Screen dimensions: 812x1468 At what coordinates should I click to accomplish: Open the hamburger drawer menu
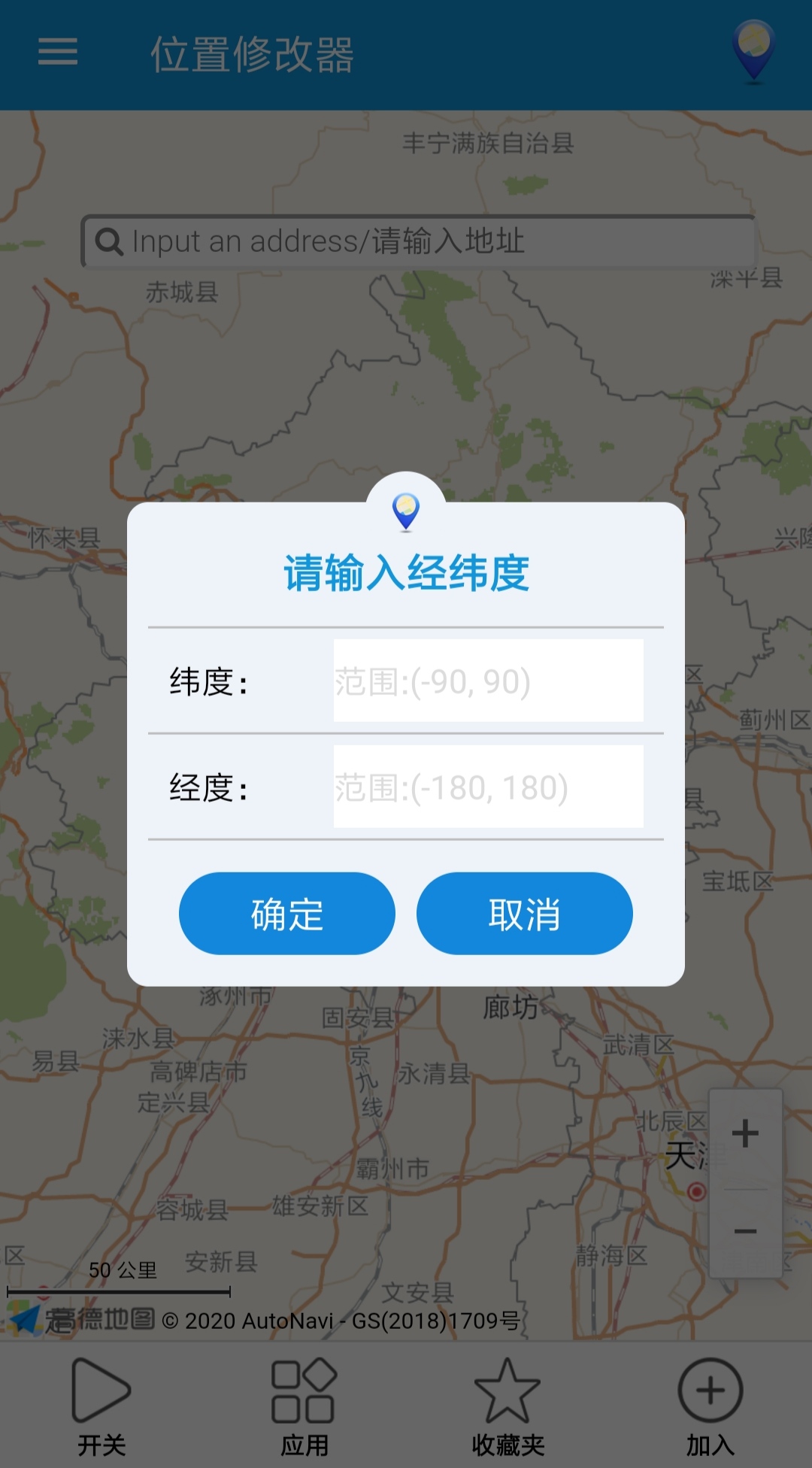(58, 52)
